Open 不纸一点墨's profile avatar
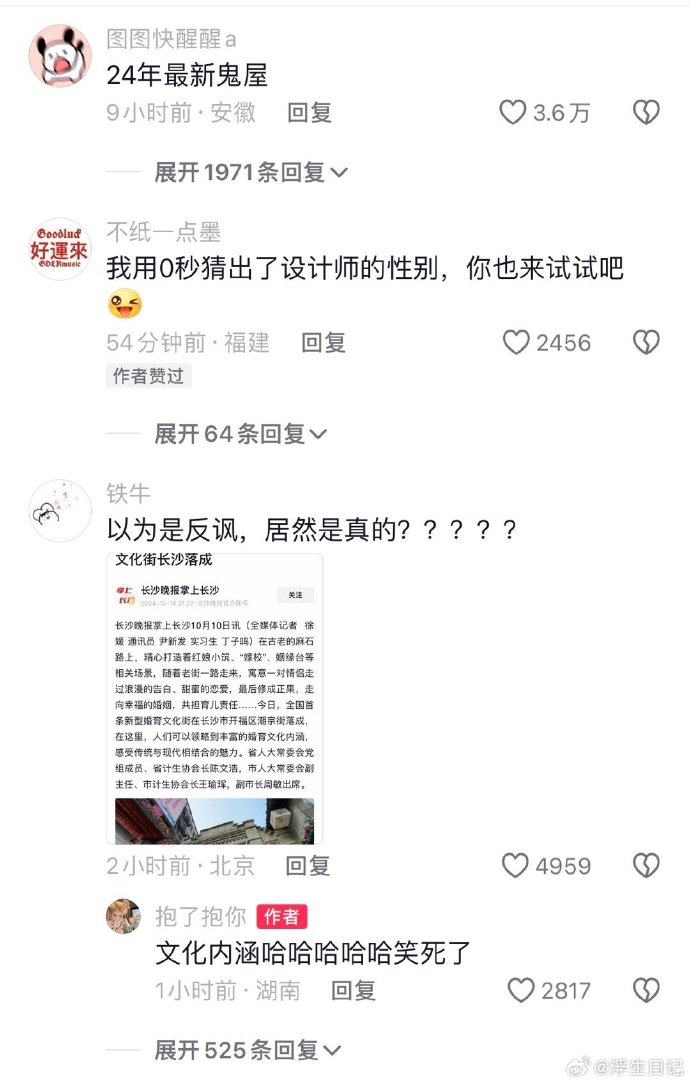This screenshot has height=1083, width=690. click(60, 250)
